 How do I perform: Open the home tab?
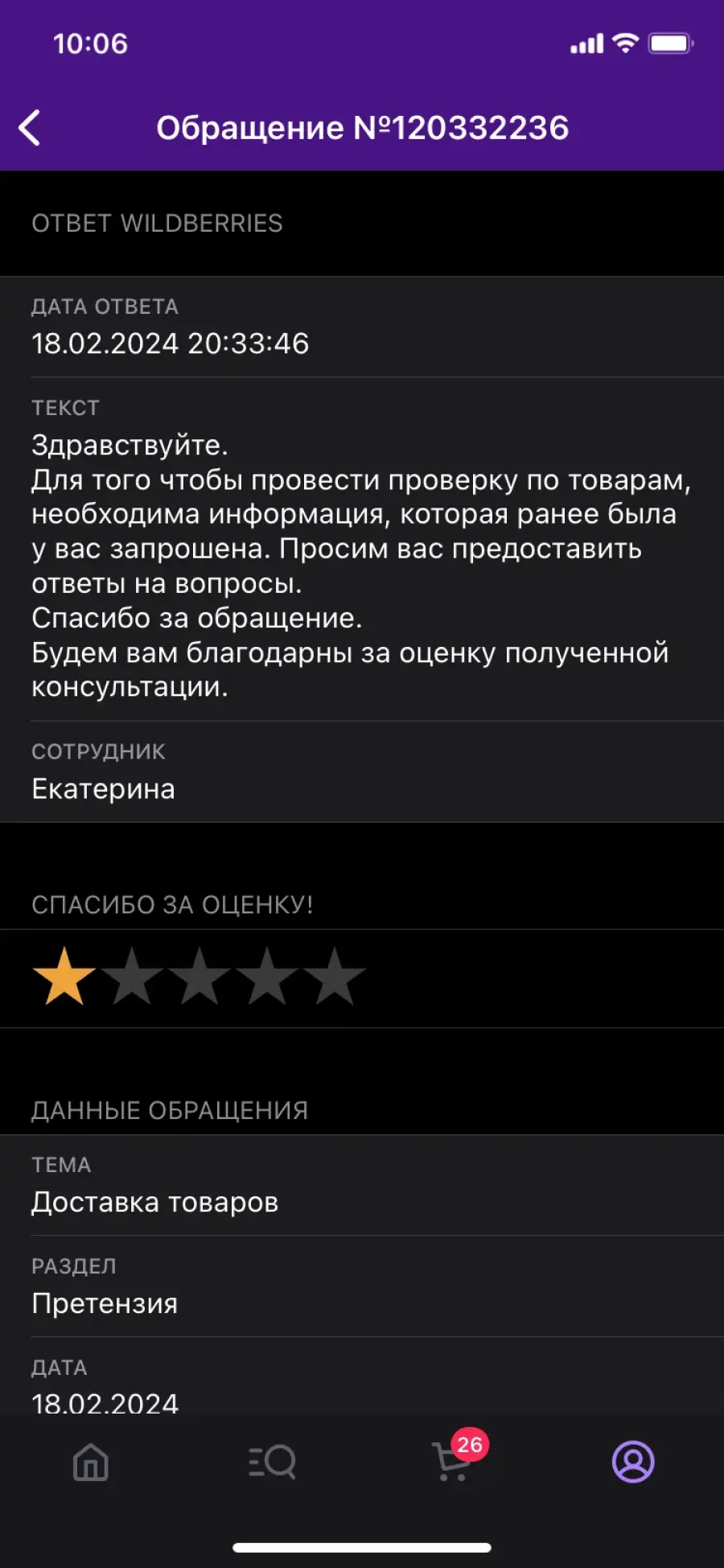click(90, 1461)
